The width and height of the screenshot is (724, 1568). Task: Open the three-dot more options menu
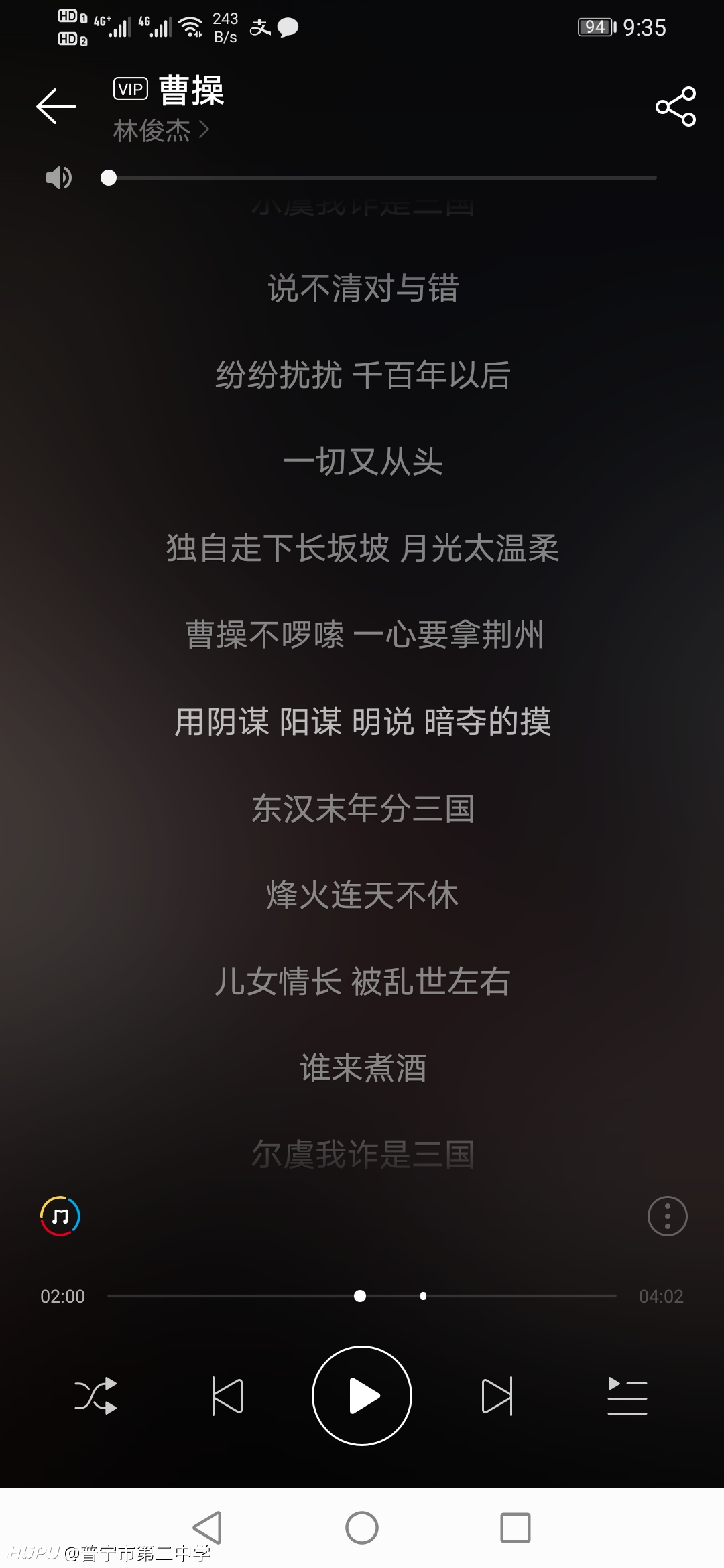(667, 1216)
